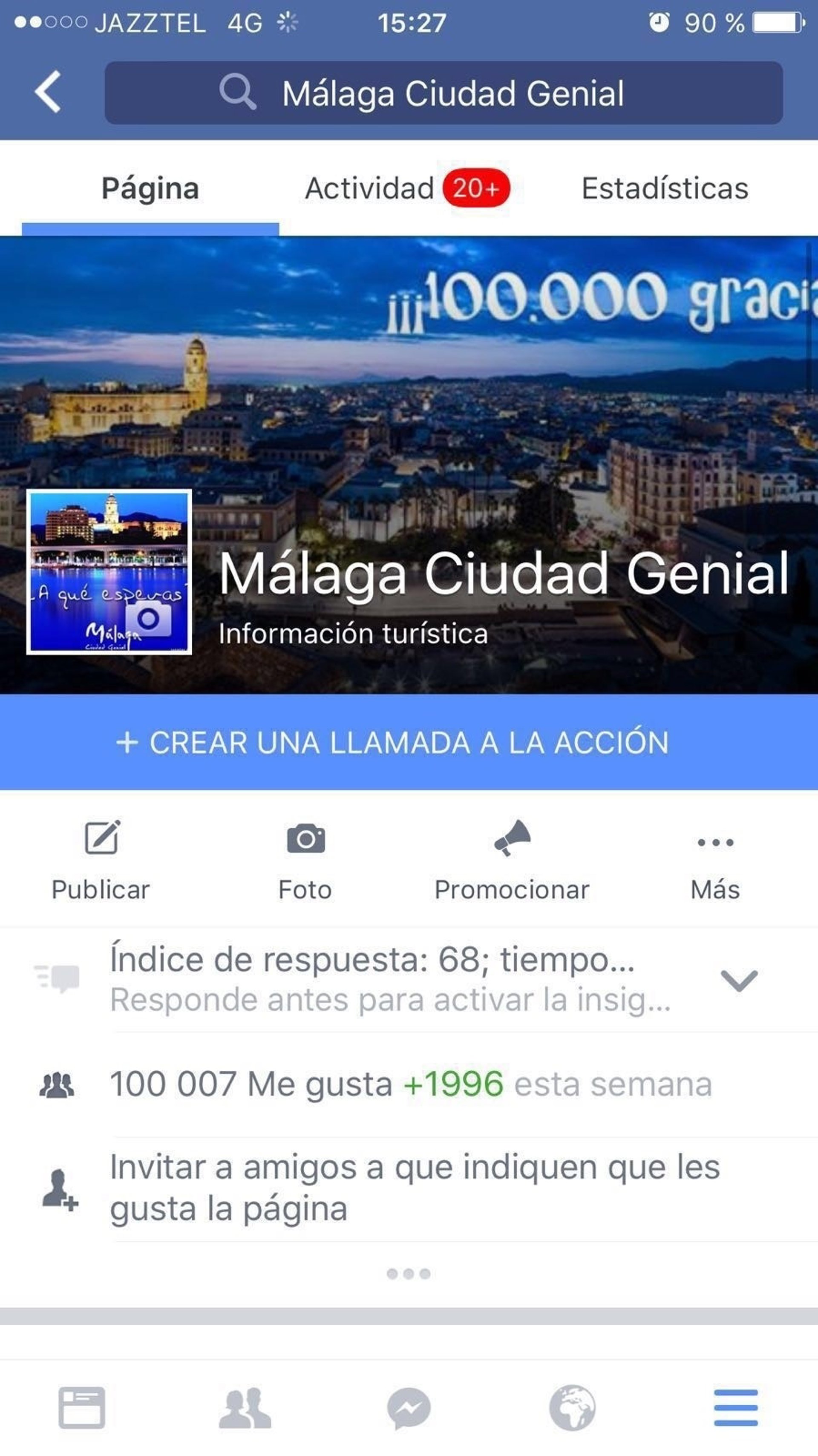
Task: Open the hamburger menu tab
Action: point(735,1407)
